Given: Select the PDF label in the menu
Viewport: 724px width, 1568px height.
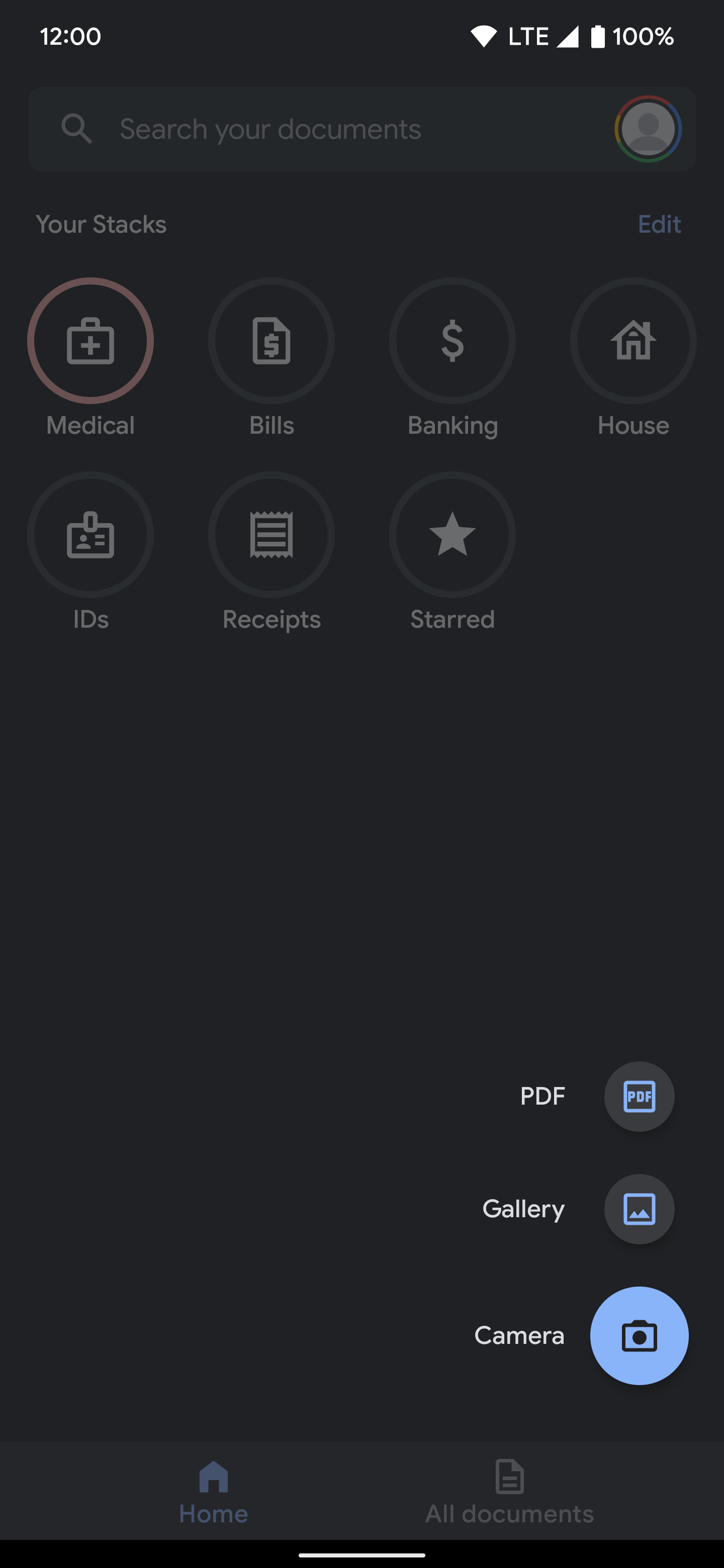Looking at the screenshot, I should click(542, 1096).
